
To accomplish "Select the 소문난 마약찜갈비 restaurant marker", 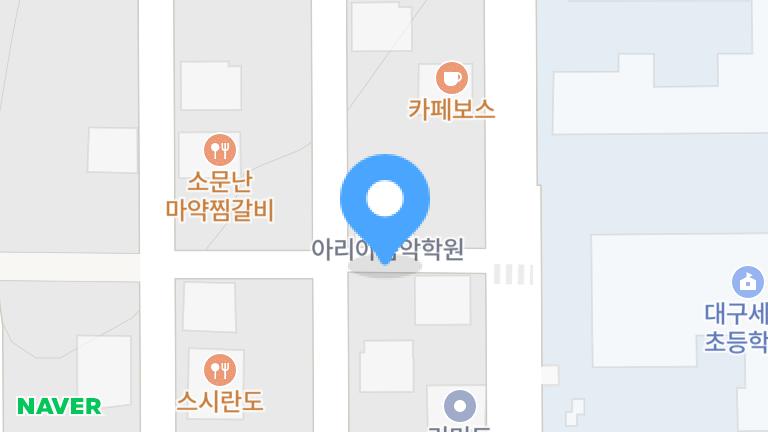I will tap(219, 151).
